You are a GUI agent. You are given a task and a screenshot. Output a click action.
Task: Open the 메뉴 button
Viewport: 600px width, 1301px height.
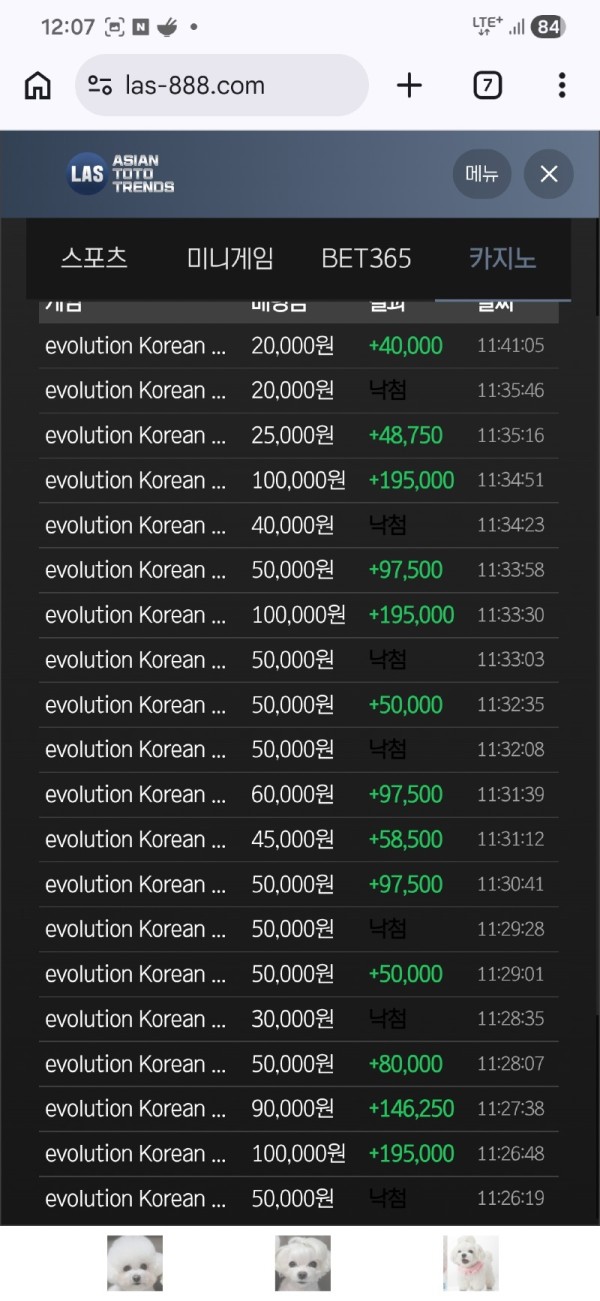(x=482, y=174)
